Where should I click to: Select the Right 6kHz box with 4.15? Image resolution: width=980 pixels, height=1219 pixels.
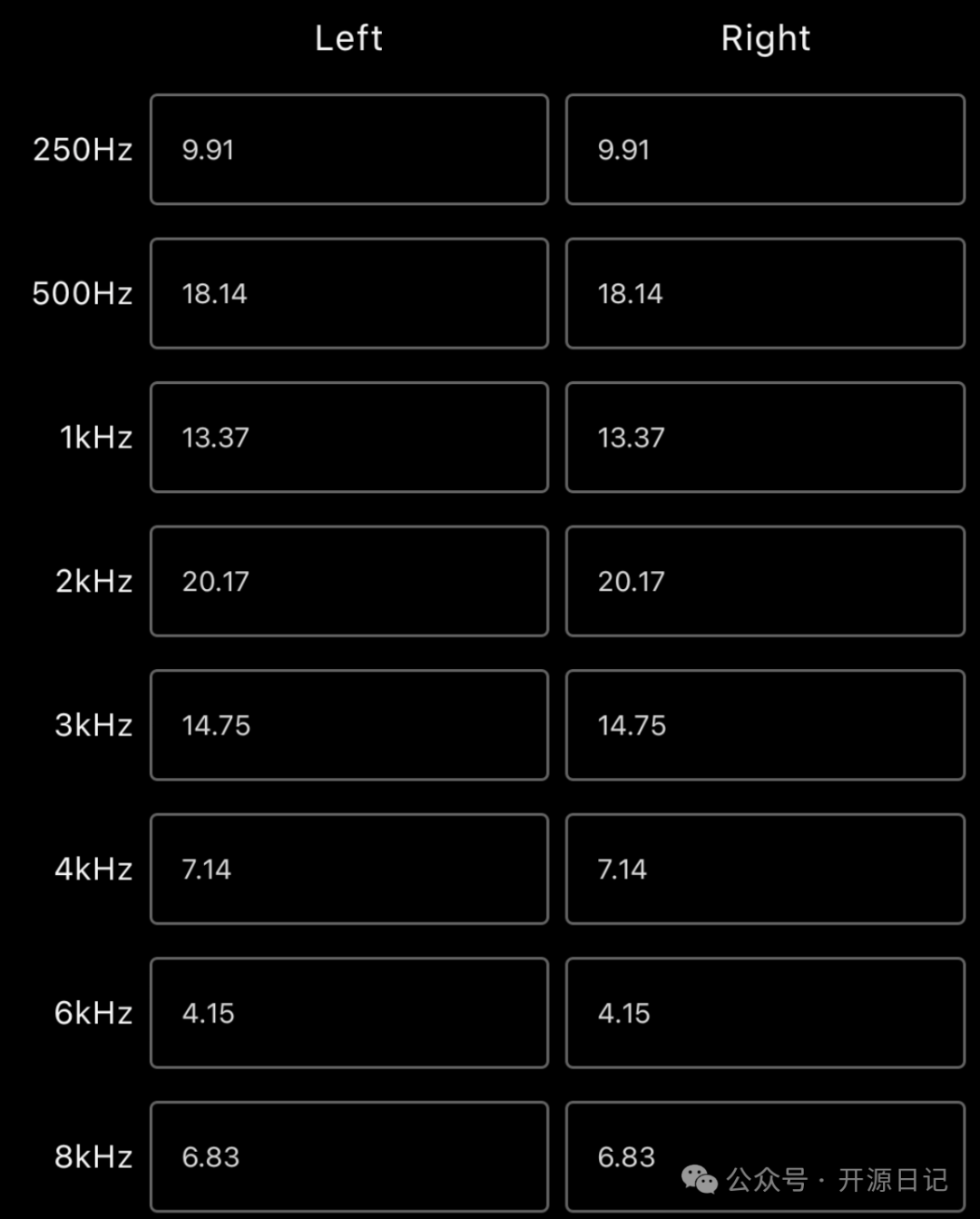tap(764, 1013)
